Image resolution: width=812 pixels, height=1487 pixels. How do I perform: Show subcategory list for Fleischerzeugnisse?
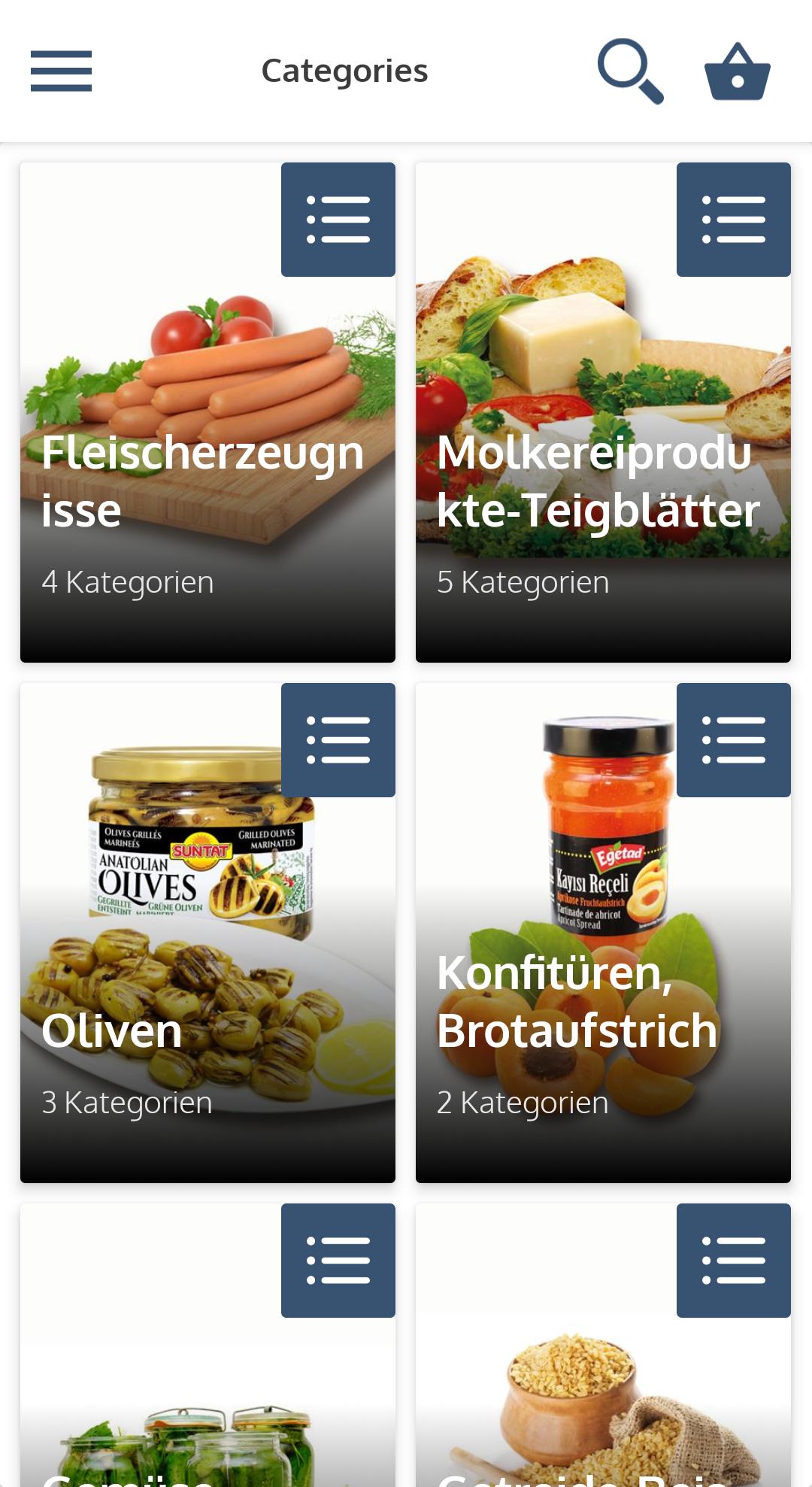point(338,220)
